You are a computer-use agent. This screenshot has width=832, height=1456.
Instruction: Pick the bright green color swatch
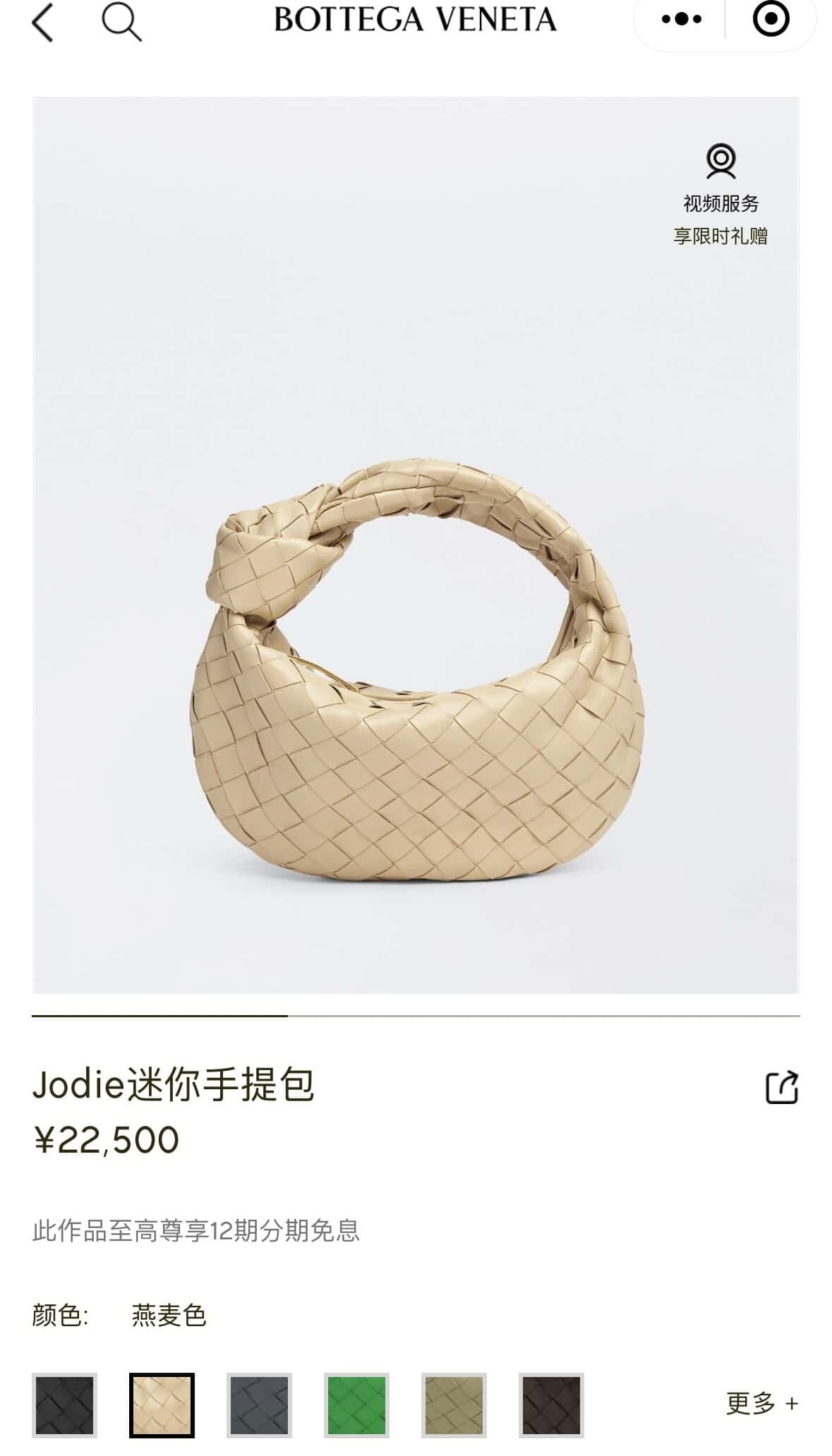coord(356,1405)
